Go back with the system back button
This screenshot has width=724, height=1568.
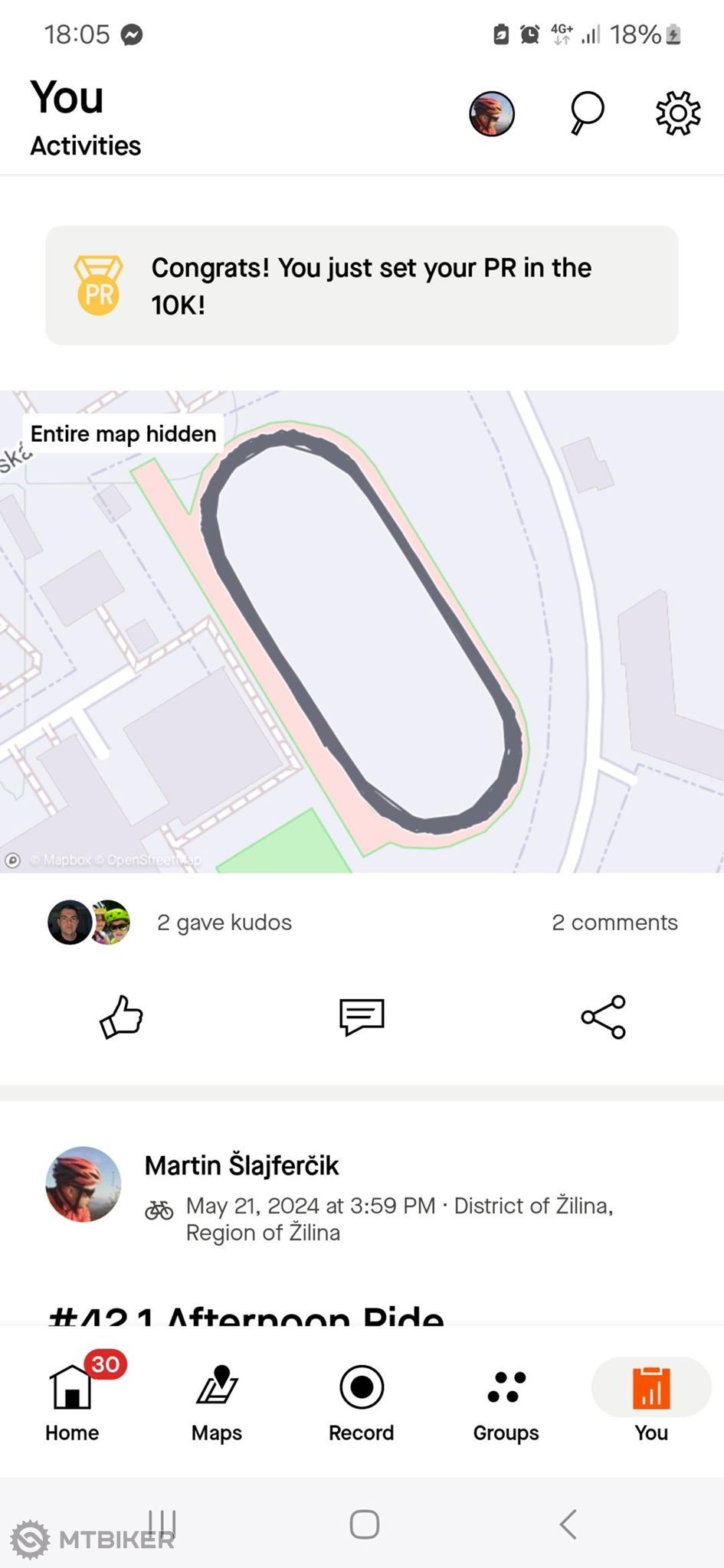(568, 1524)
